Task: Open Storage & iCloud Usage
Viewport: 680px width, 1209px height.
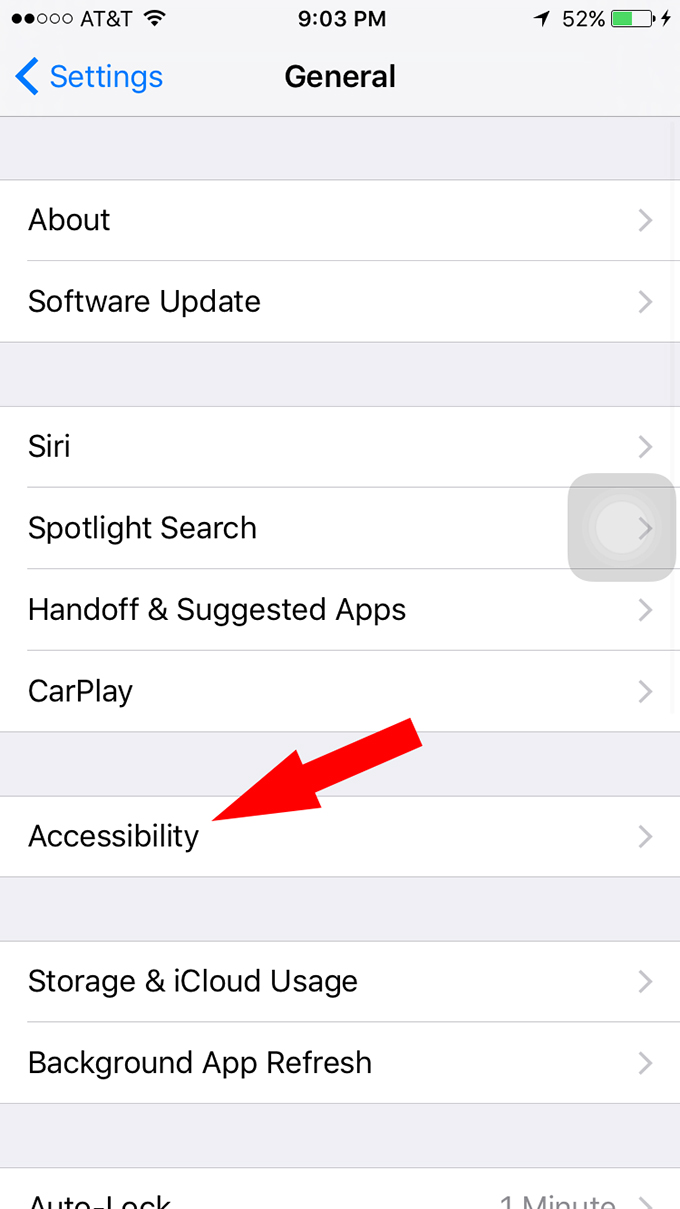Action: pyautogui.click(x=340, y=981)
